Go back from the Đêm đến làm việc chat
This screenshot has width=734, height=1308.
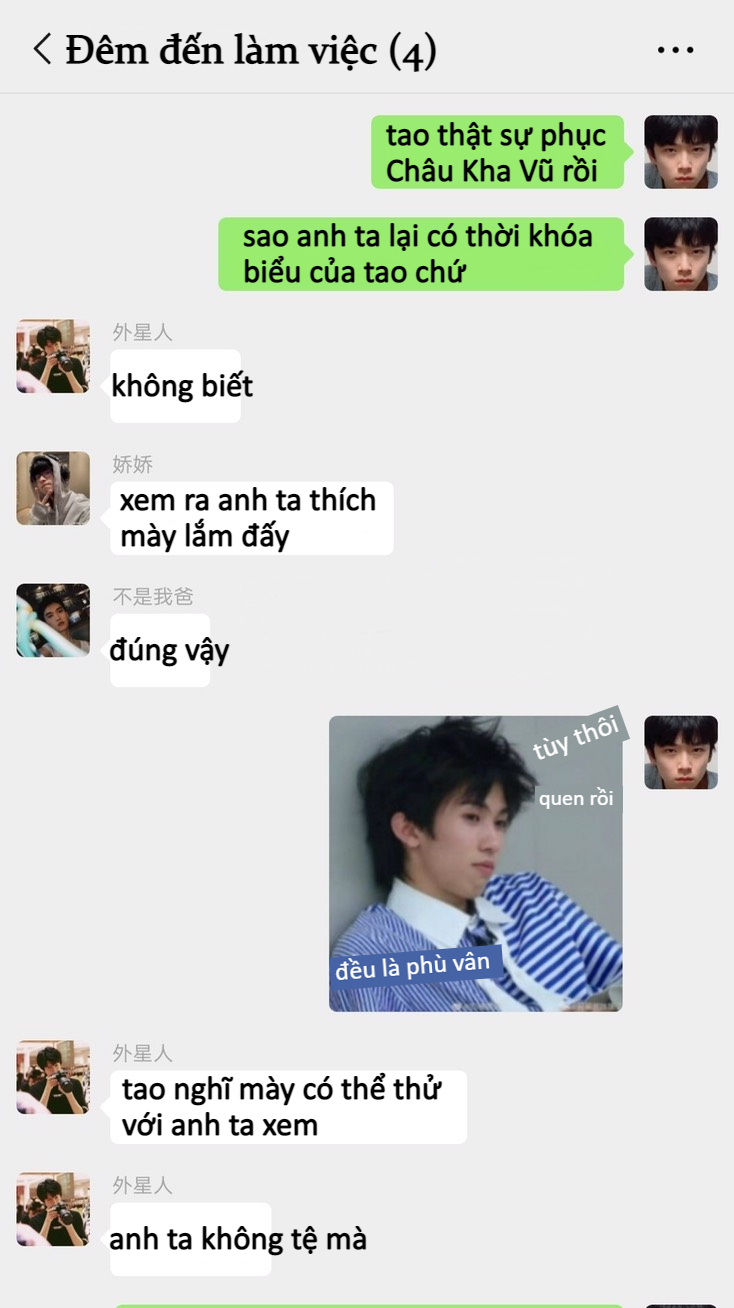[x=42, y=48]
